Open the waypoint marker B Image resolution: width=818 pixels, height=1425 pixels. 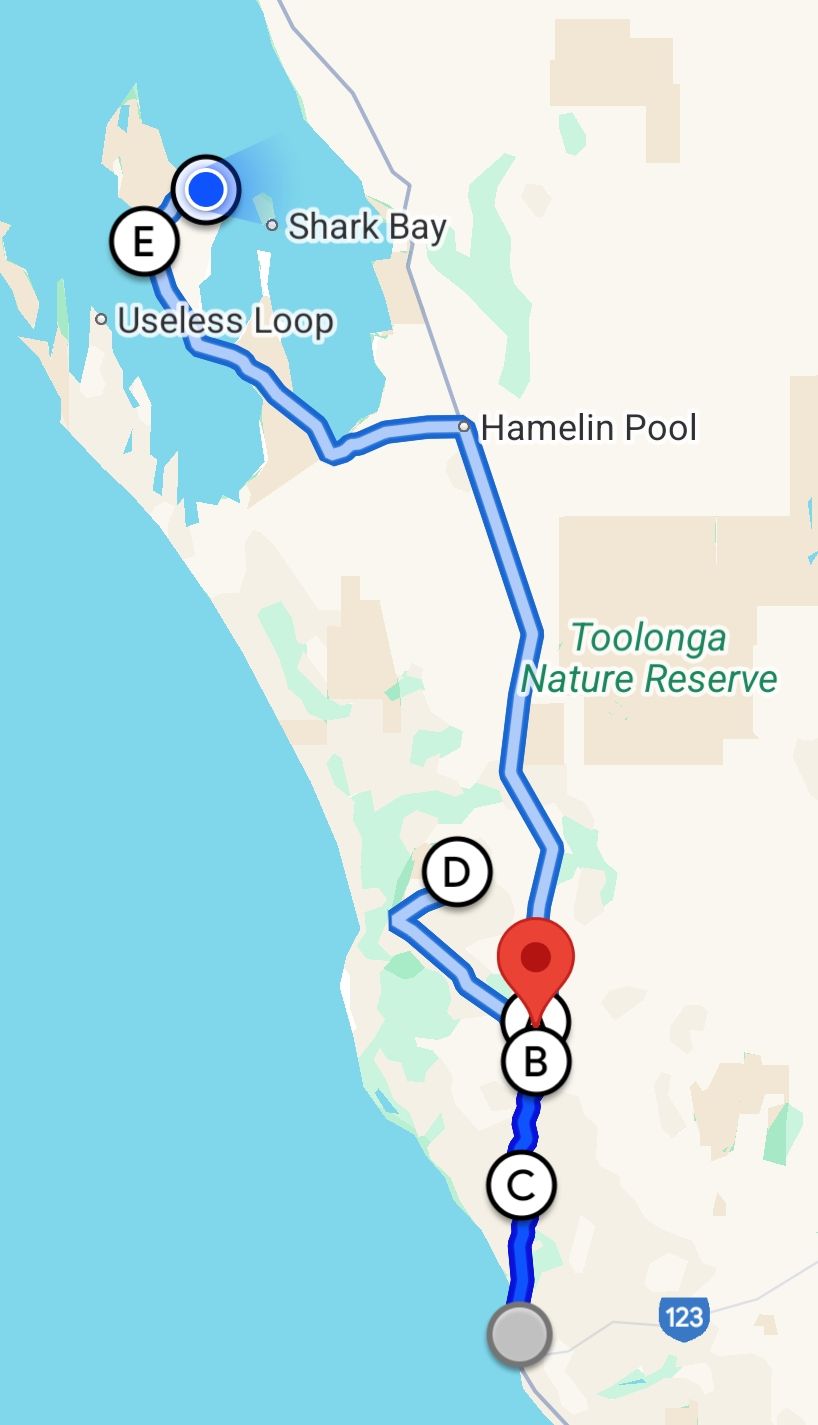(x=536, y=1062)
